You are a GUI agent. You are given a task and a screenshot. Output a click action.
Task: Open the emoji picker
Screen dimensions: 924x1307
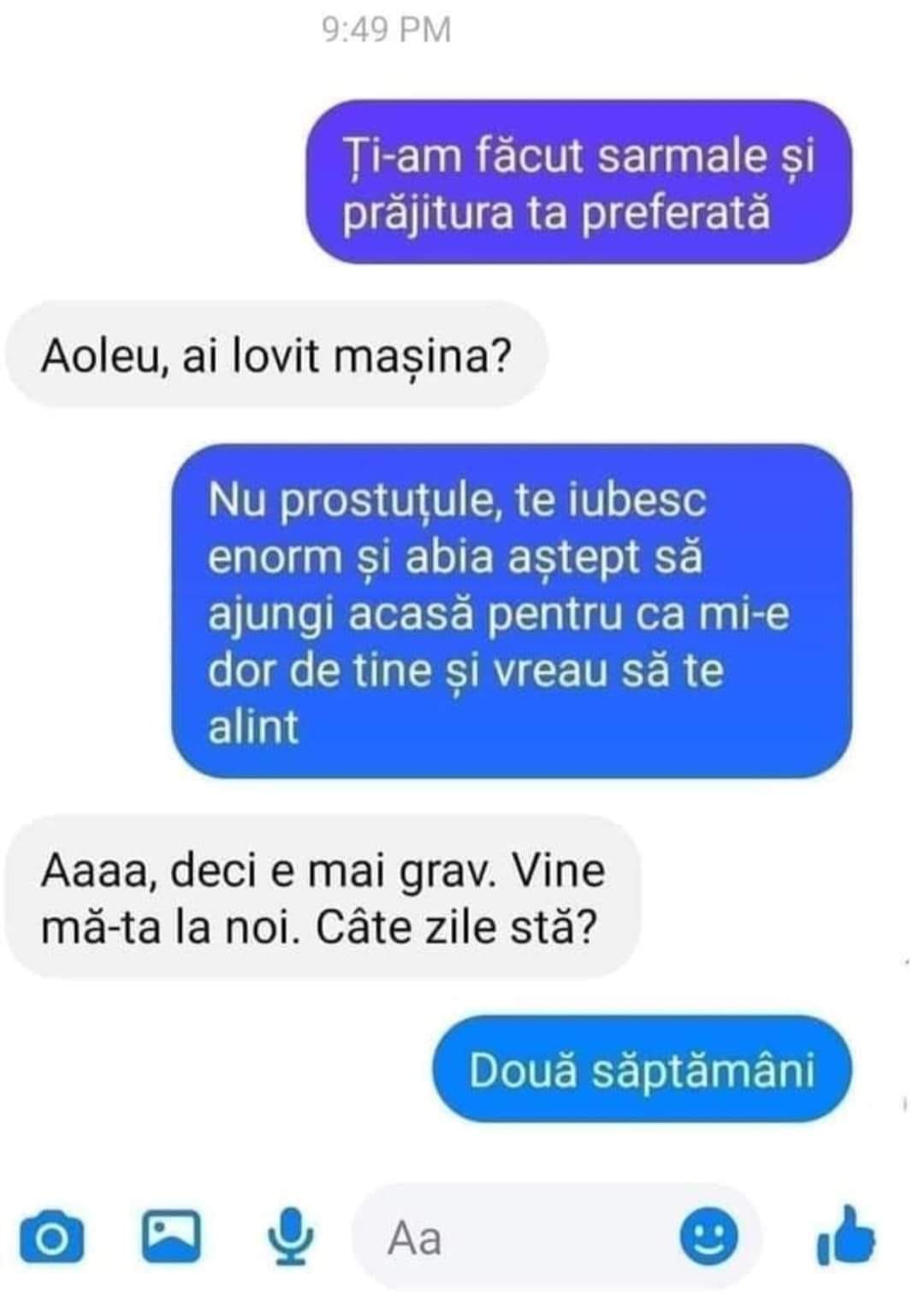(x=708, y=1237)
